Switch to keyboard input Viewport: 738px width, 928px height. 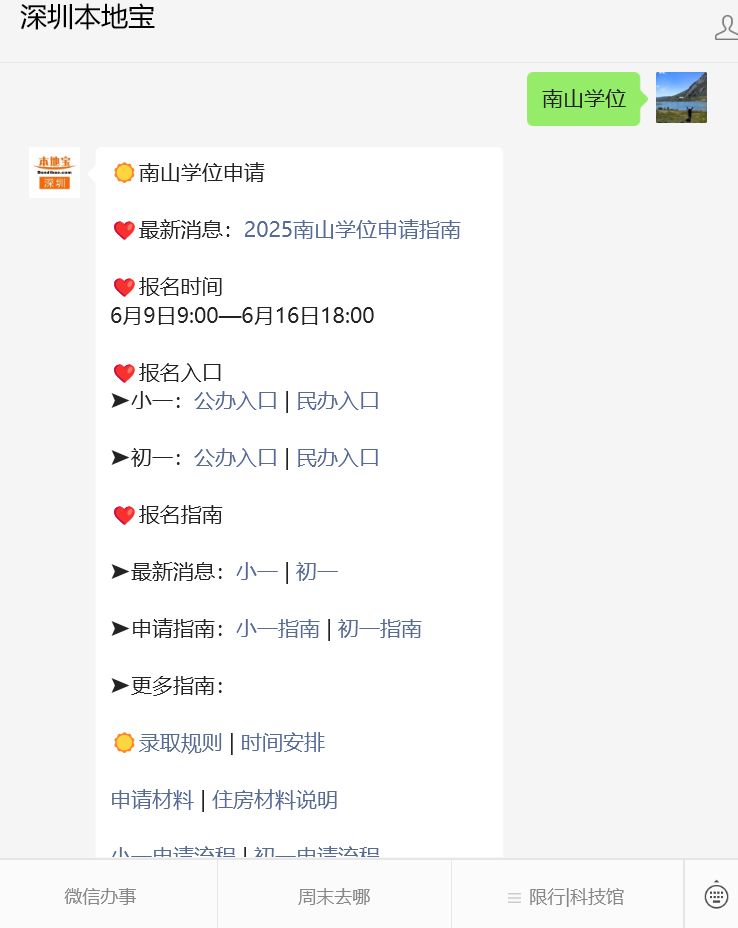(716, 895)
